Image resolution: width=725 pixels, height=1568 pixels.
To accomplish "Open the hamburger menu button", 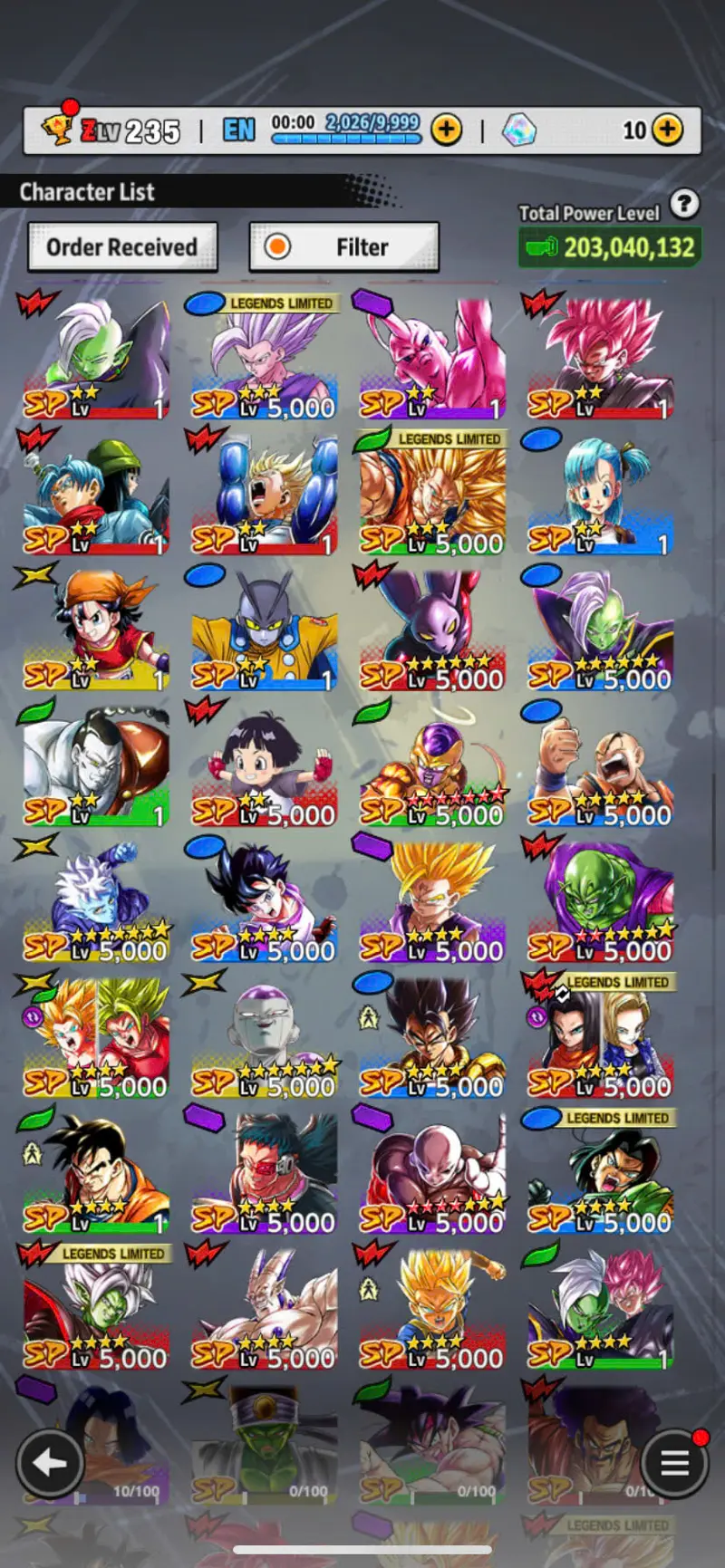I will 674,1462.
